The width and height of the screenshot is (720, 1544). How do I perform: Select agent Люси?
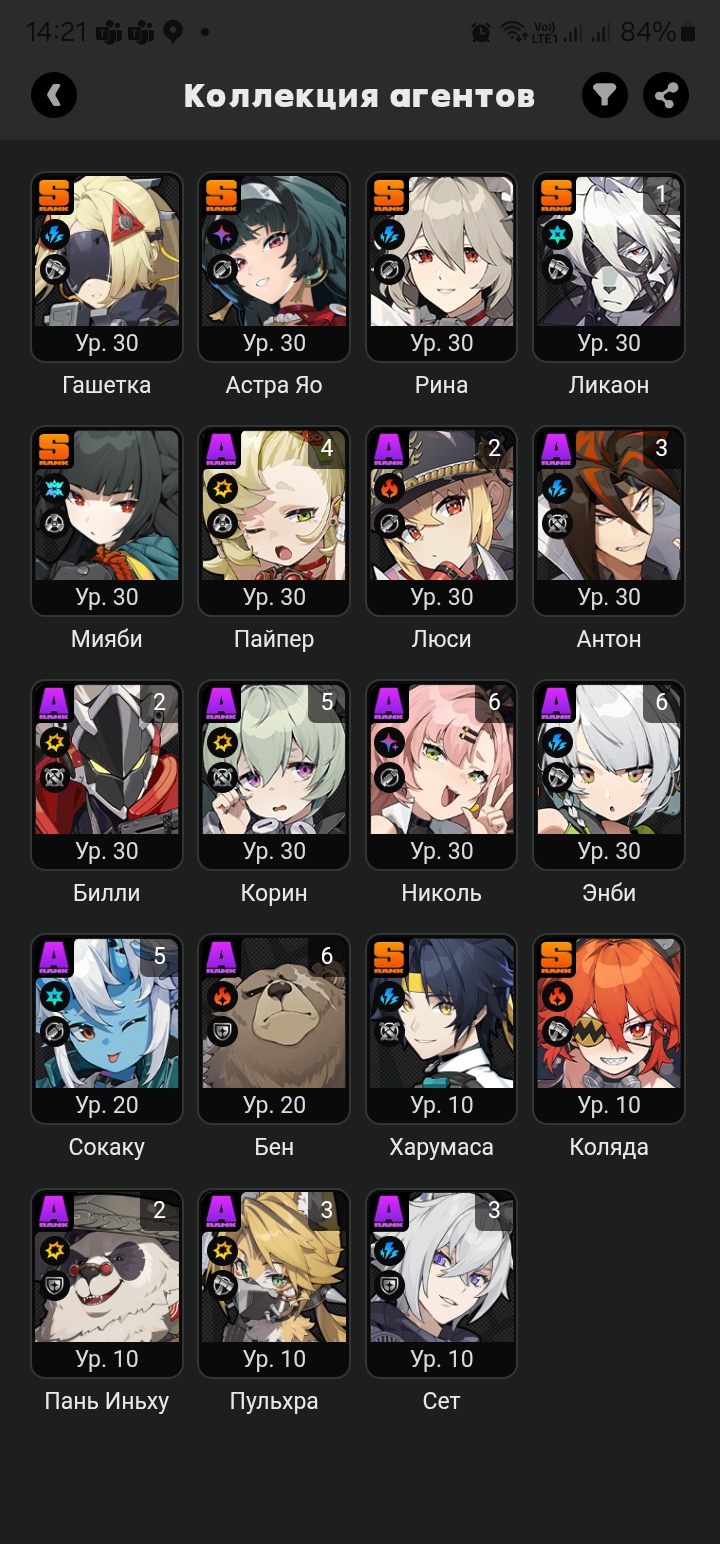441,521
